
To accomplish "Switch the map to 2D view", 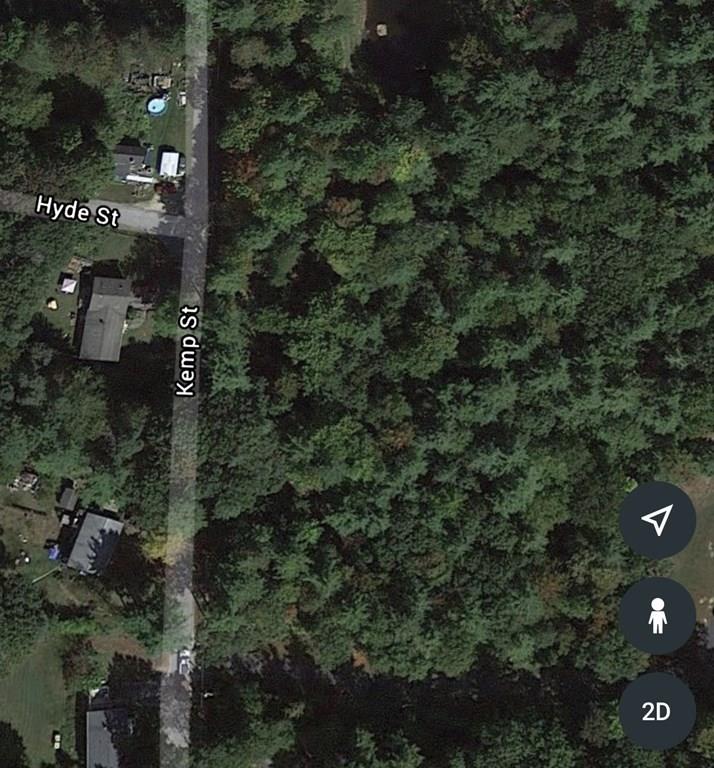I will click(656, 711).
